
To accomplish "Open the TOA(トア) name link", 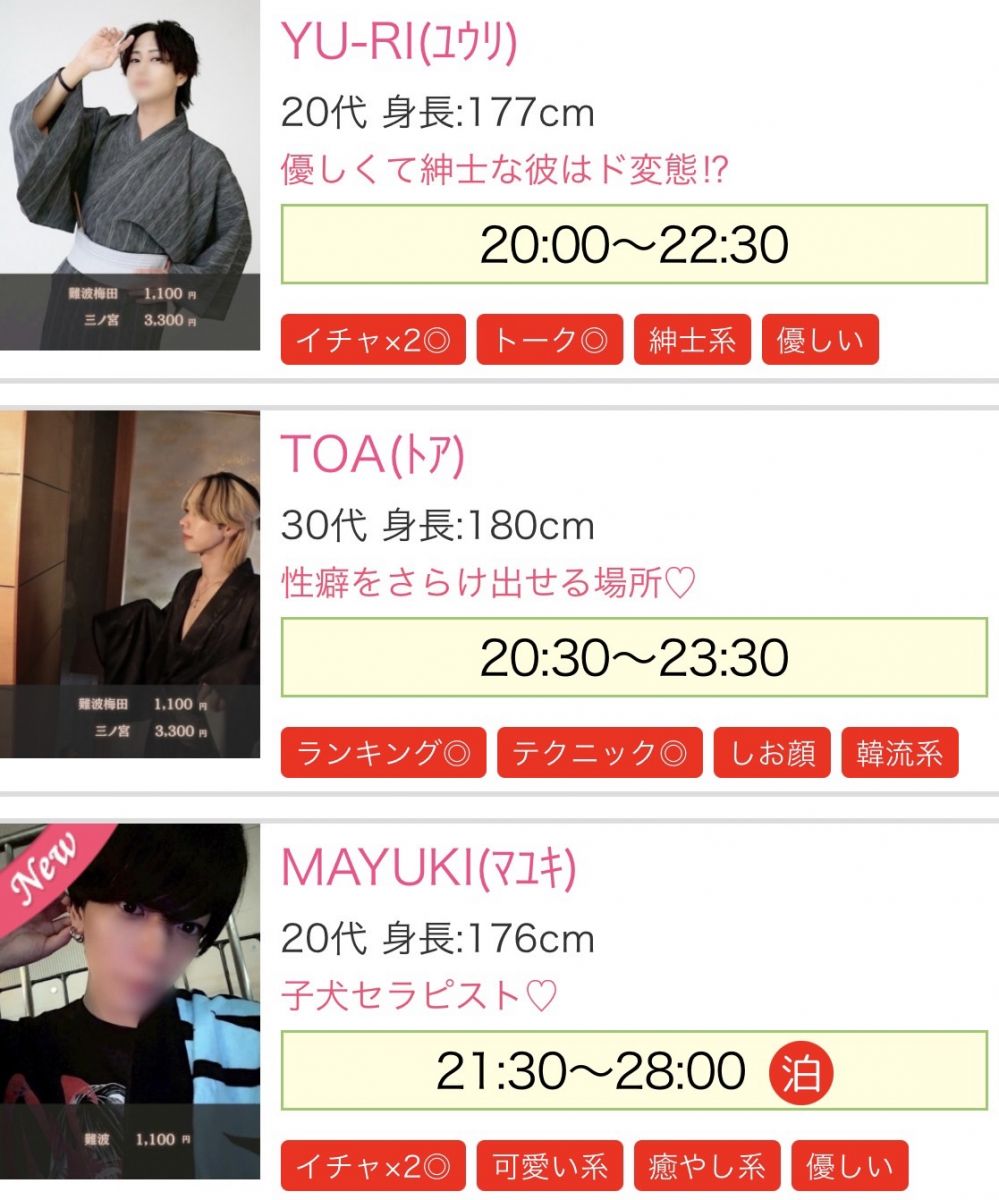I will click(x=373, y=455).
